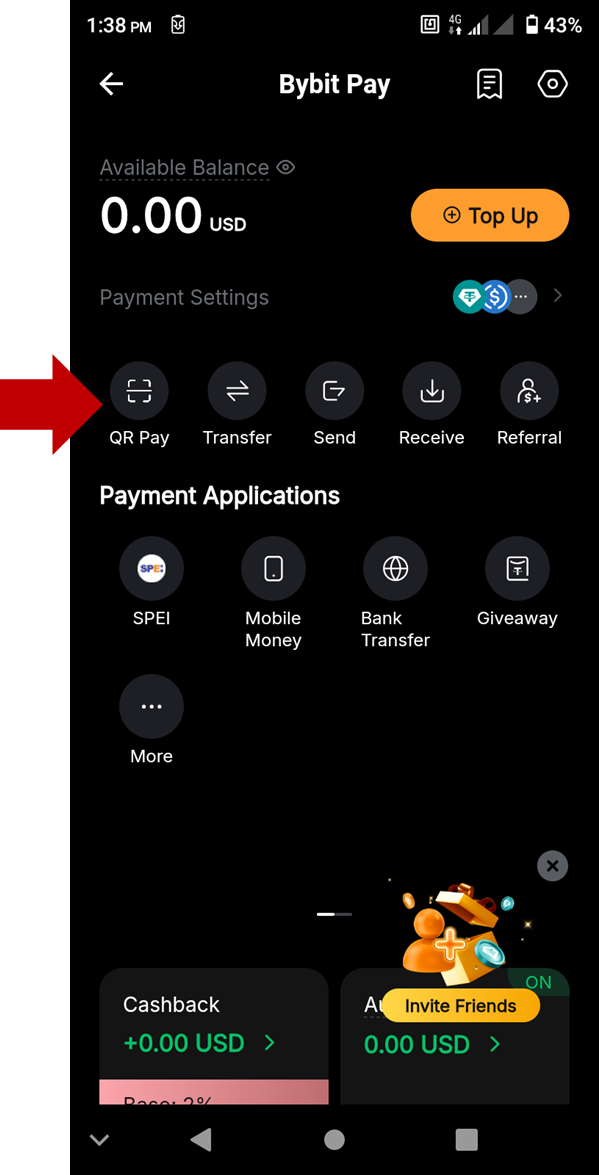Show More payment applications
Viewport: 599px width, 1175px height.
[x=151, y=720]
